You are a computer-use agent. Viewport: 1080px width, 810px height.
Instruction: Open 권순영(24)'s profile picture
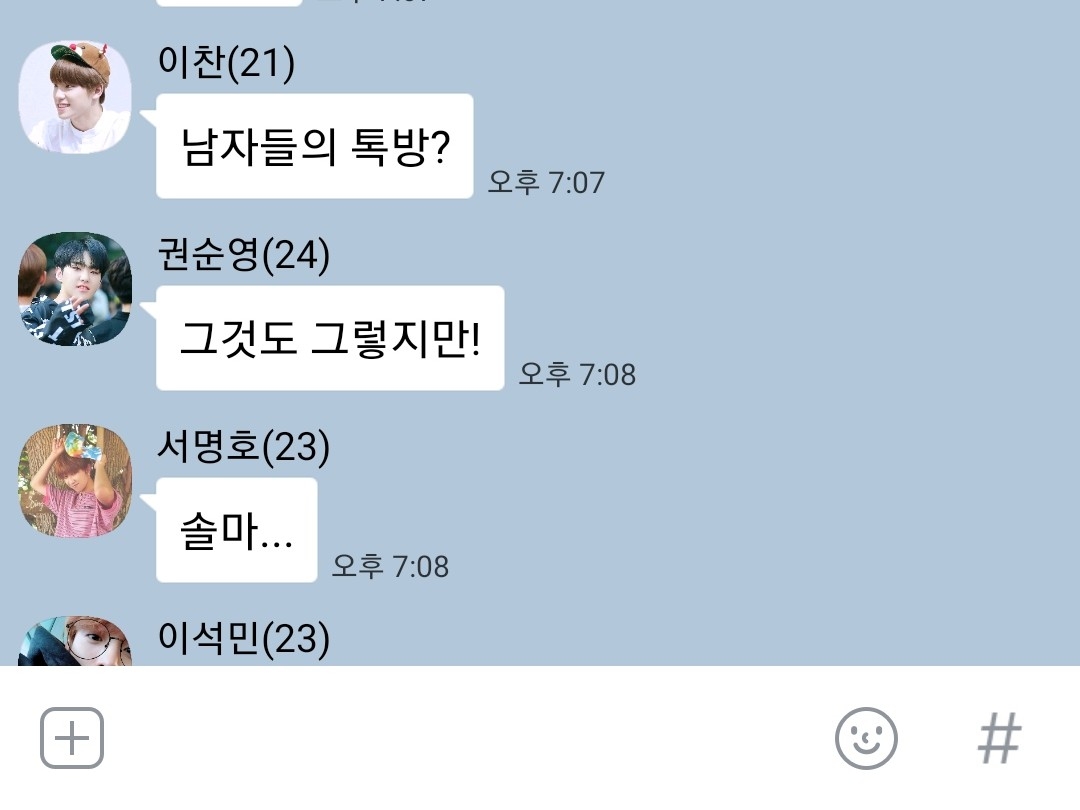click(74, 289)
